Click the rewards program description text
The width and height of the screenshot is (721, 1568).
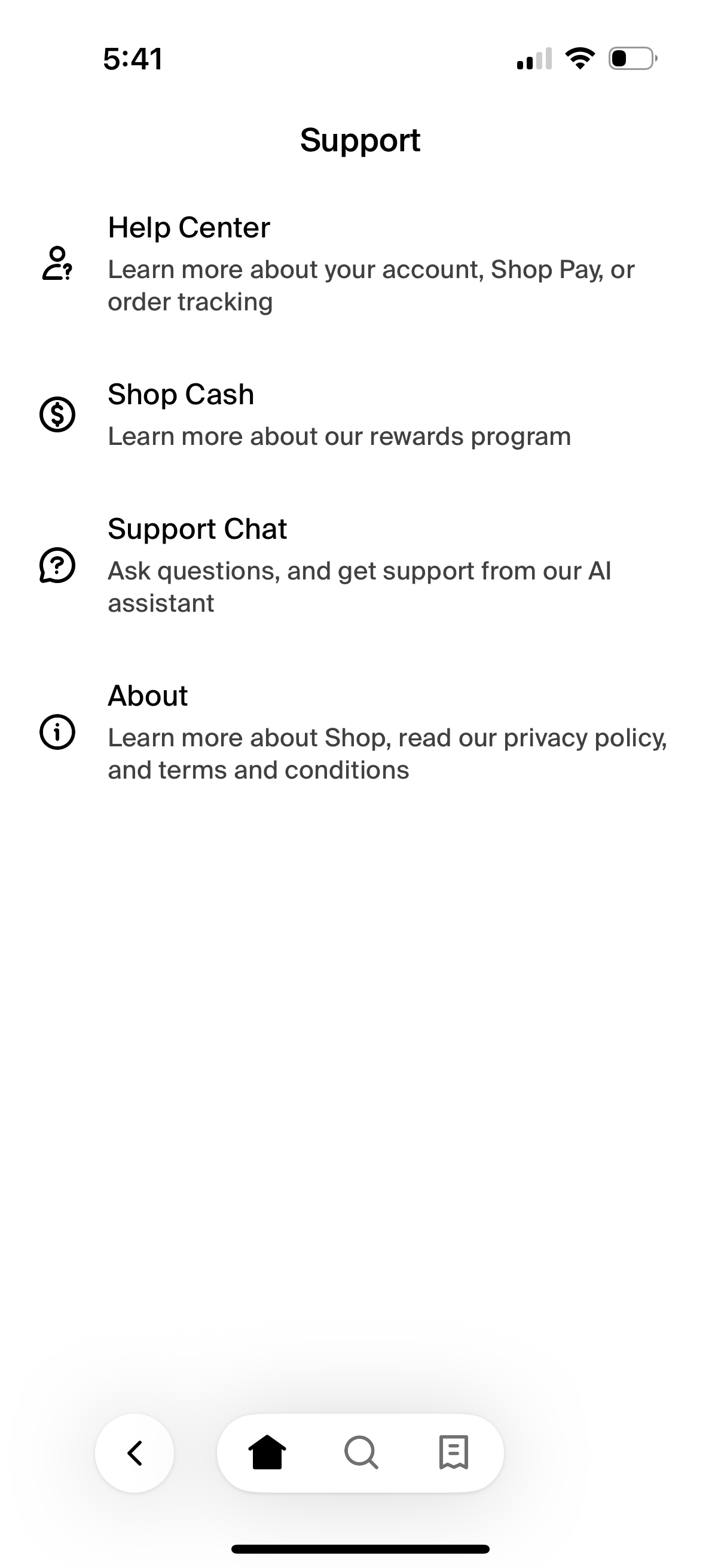click(339, 436)
